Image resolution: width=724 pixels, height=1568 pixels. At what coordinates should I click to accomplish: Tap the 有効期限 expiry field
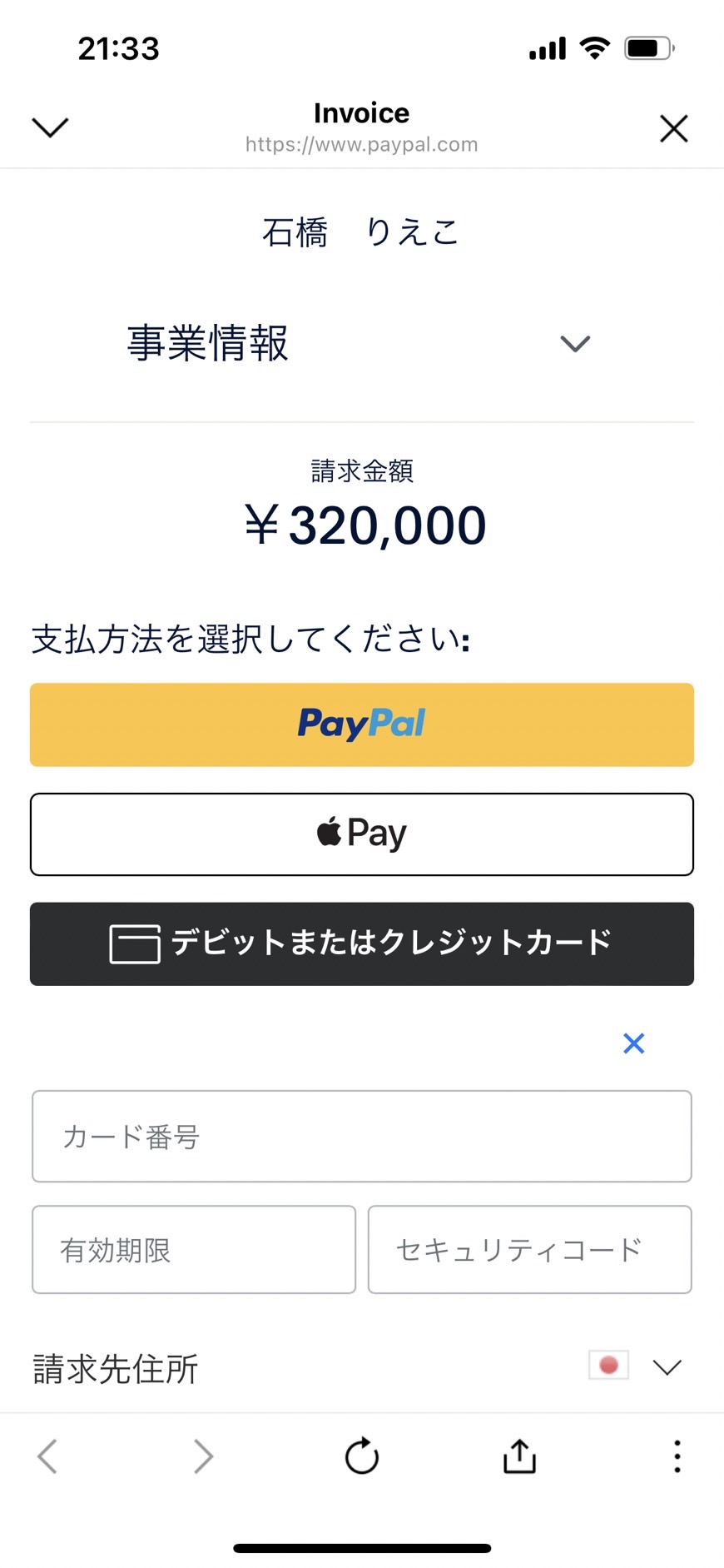click(x=194, y=1250)
